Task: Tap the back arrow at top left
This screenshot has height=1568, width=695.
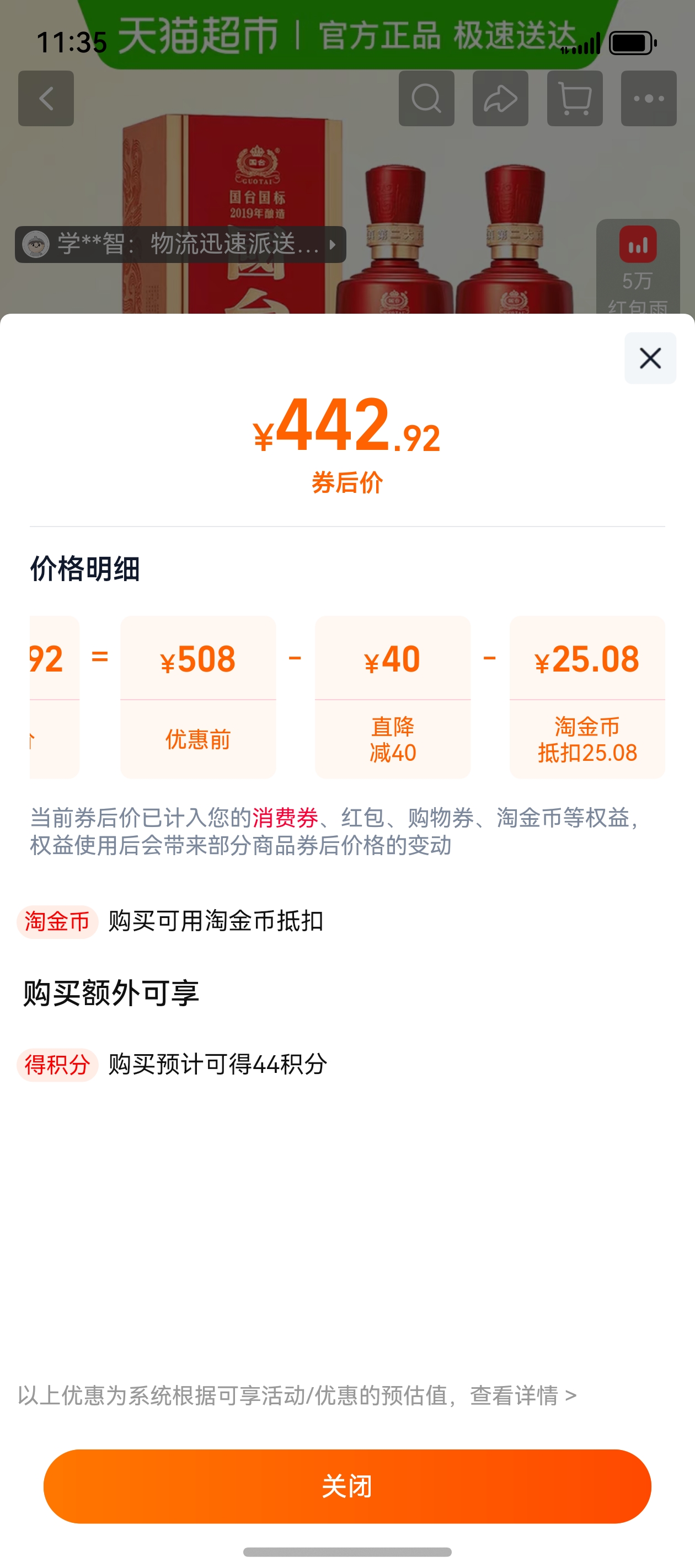Action: 46,98
